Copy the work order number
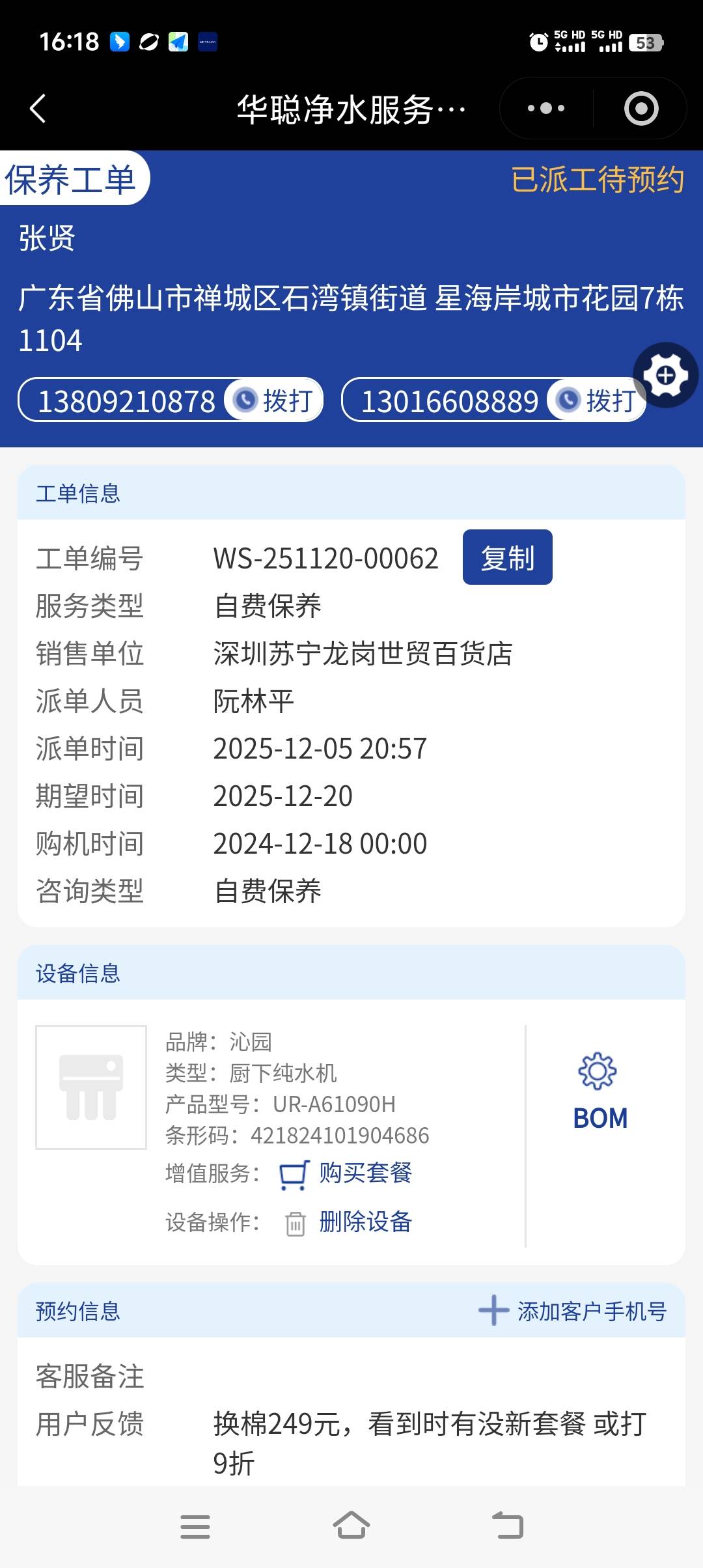The image size is (703, 1568). [x=507, y=557]
